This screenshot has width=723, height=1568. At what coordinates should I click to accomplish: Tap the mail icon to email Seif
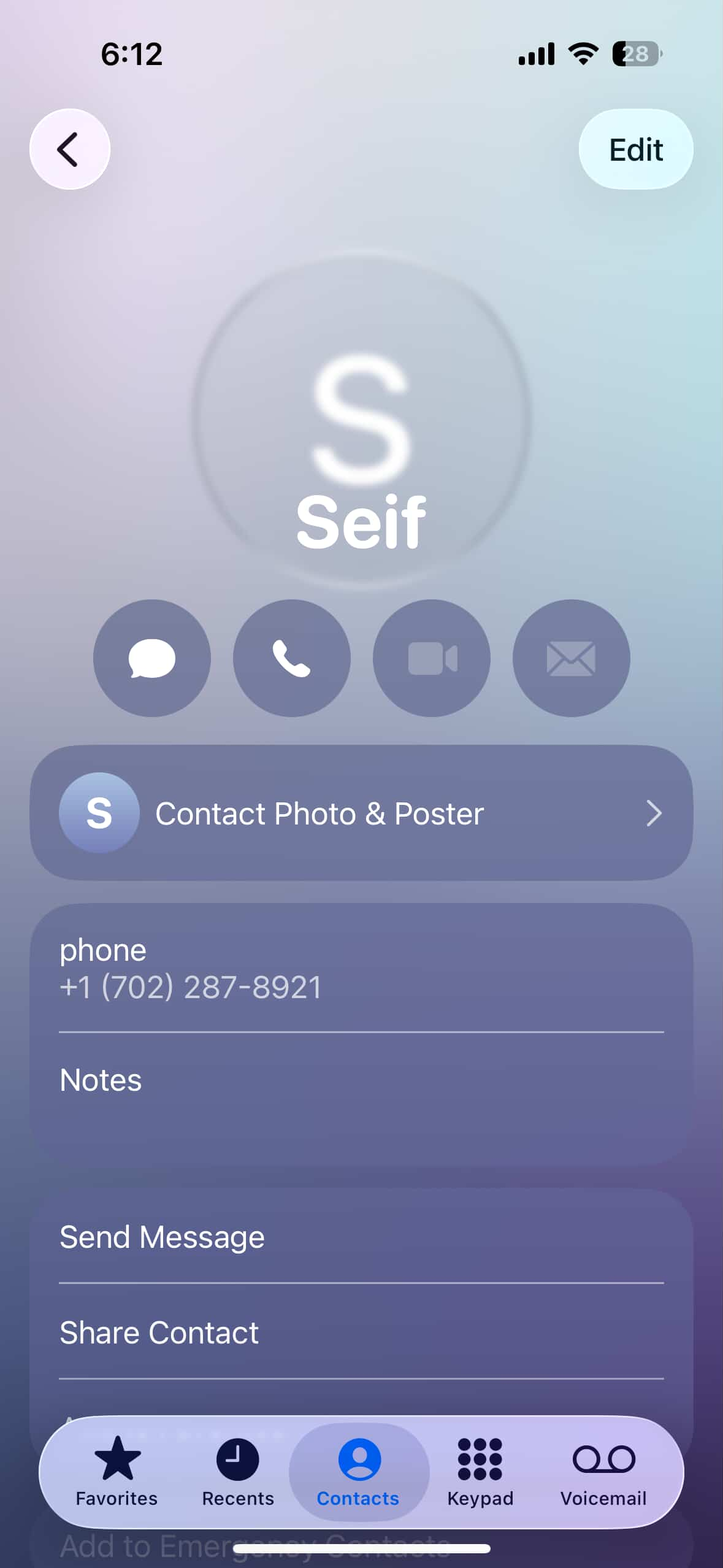571,658
